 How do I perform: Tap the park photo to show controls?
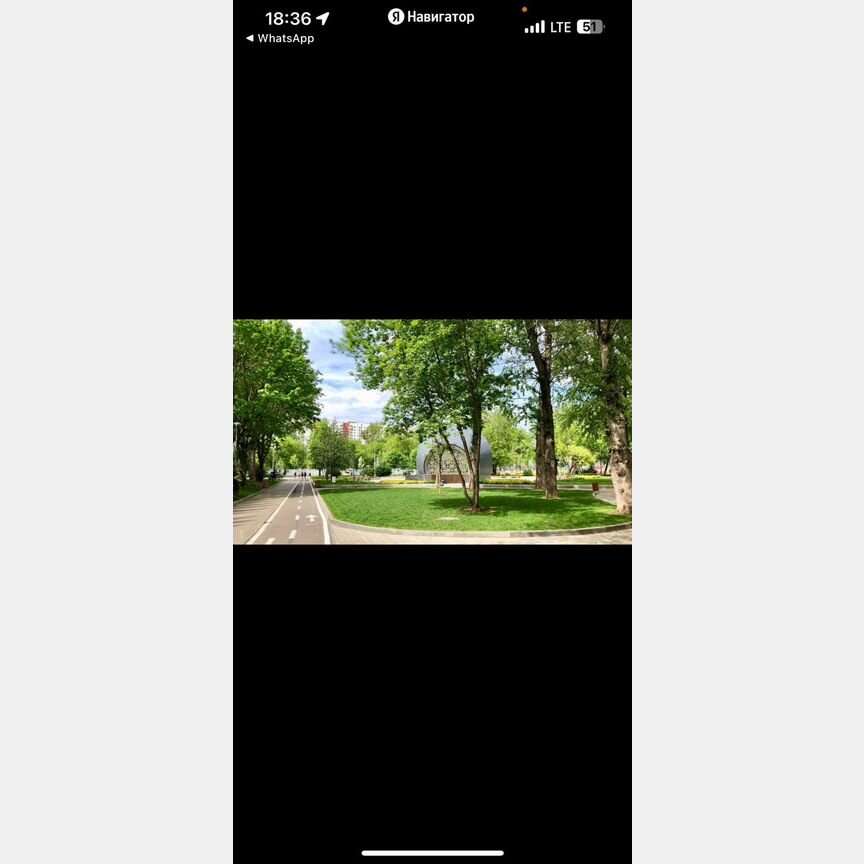point(432,432)
